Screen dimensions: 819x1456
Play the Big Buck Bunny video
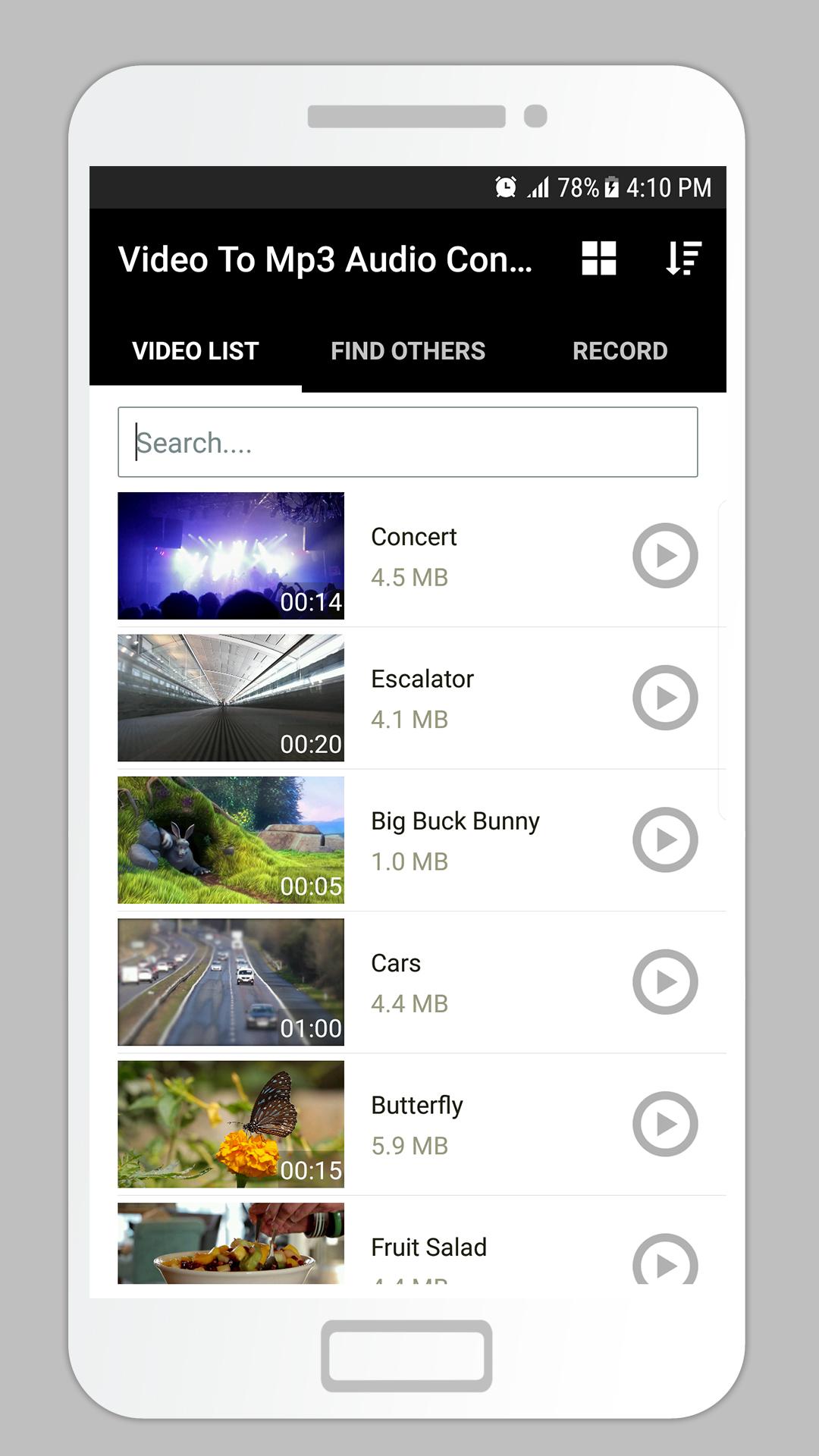[x=665, y=839]
